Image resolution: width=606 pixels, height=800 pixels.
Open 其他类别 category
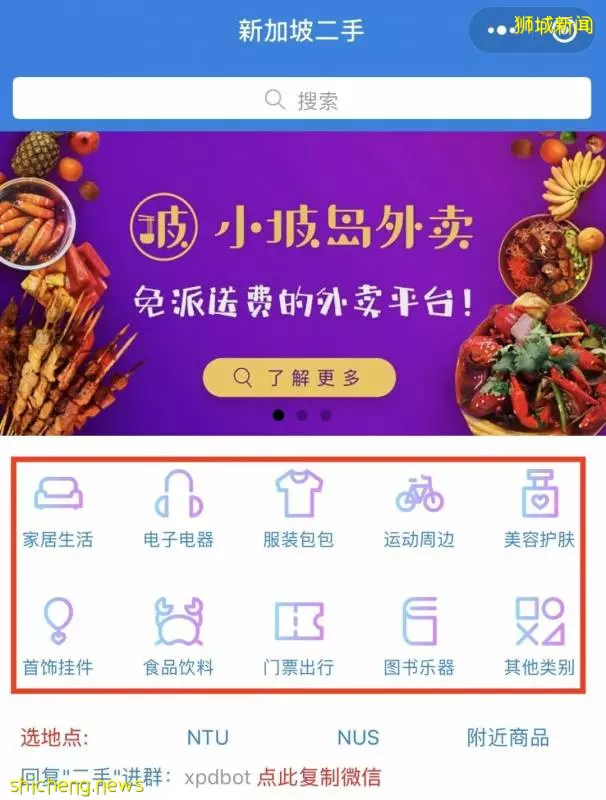539,637
